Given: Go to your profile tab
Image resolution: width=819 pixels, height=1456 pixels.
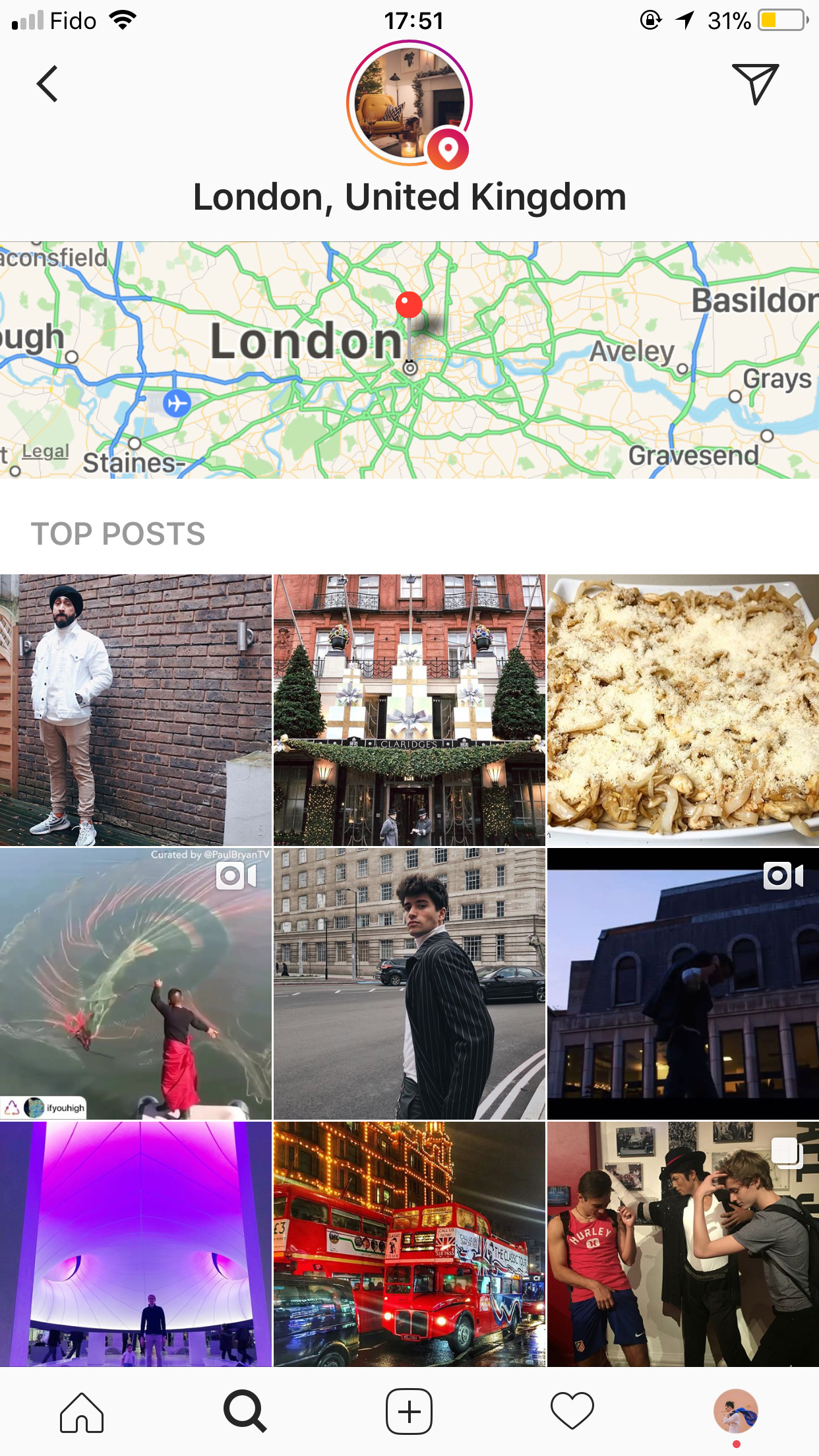Looking at the screenshot, I should point(736,1412).
